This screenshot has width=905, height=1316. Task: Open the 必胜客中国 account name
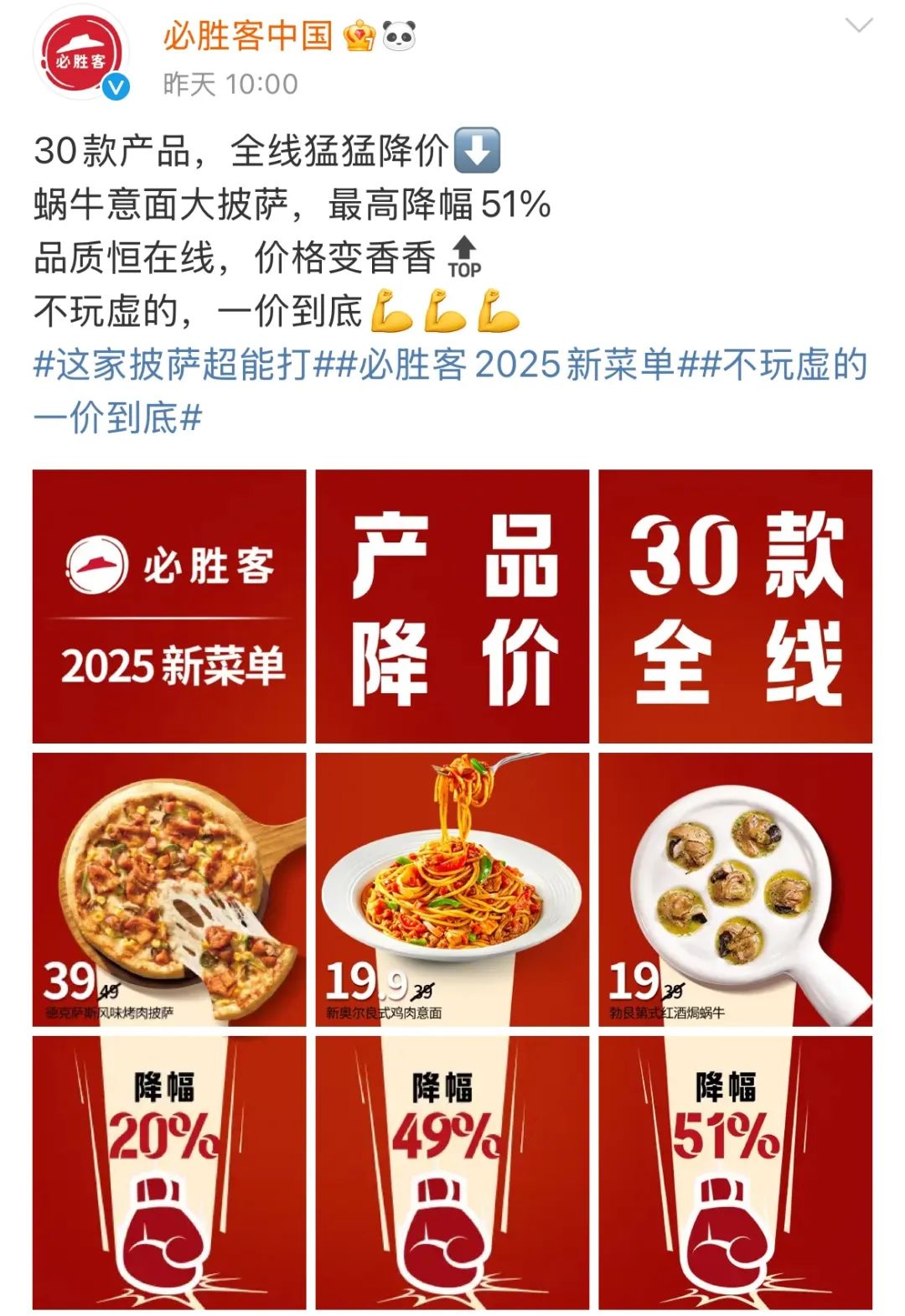click(x=248, y=35)
